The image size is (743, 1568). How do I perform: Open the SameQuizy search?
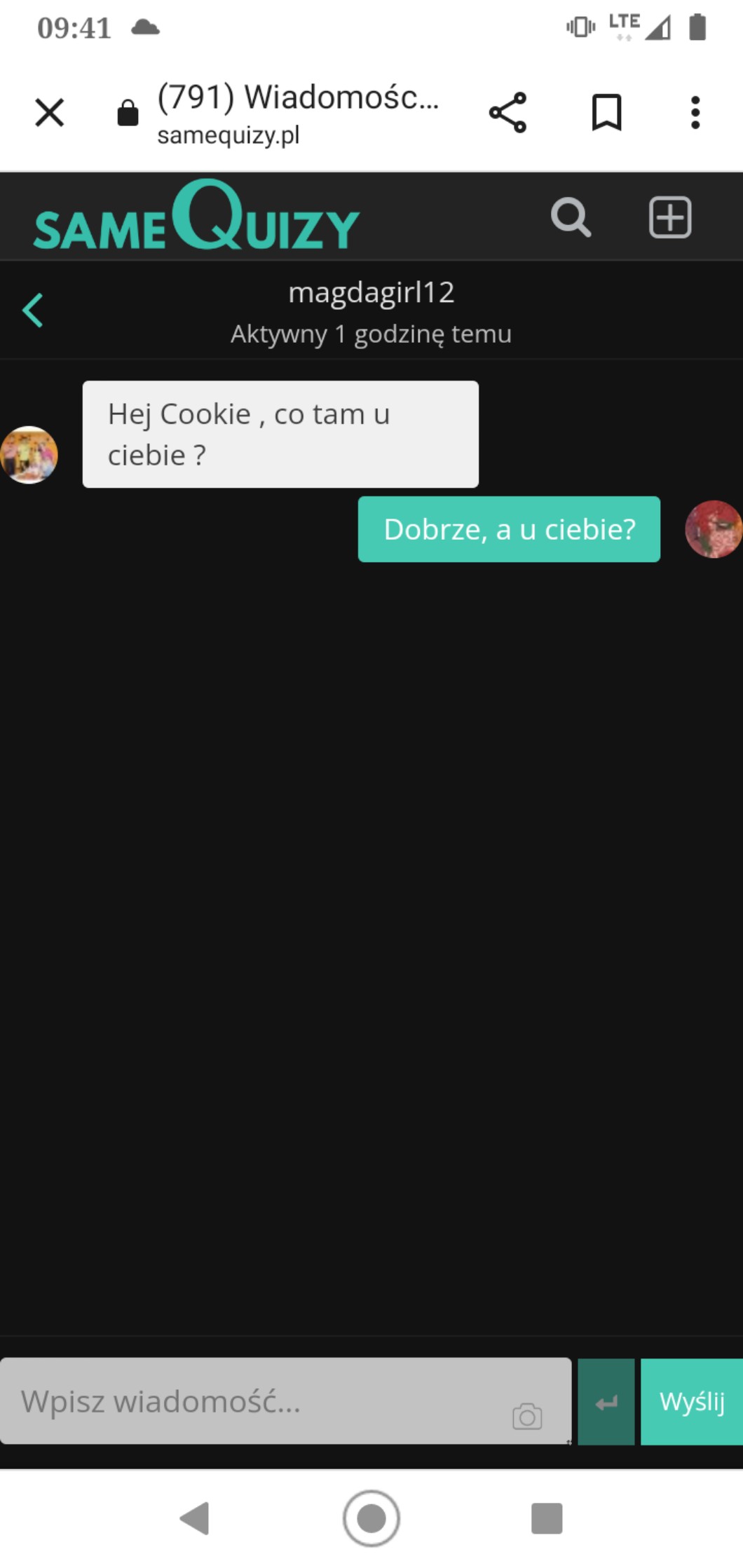pyautogui.click(x=571, y=217)
